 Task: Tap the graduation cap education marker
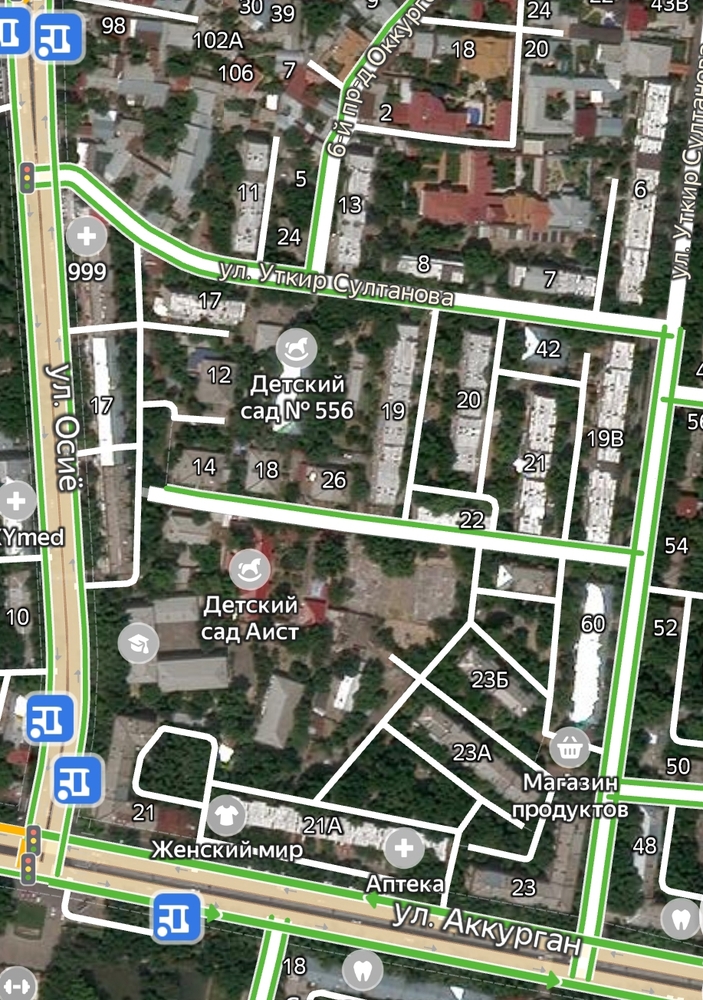point(138,643)
